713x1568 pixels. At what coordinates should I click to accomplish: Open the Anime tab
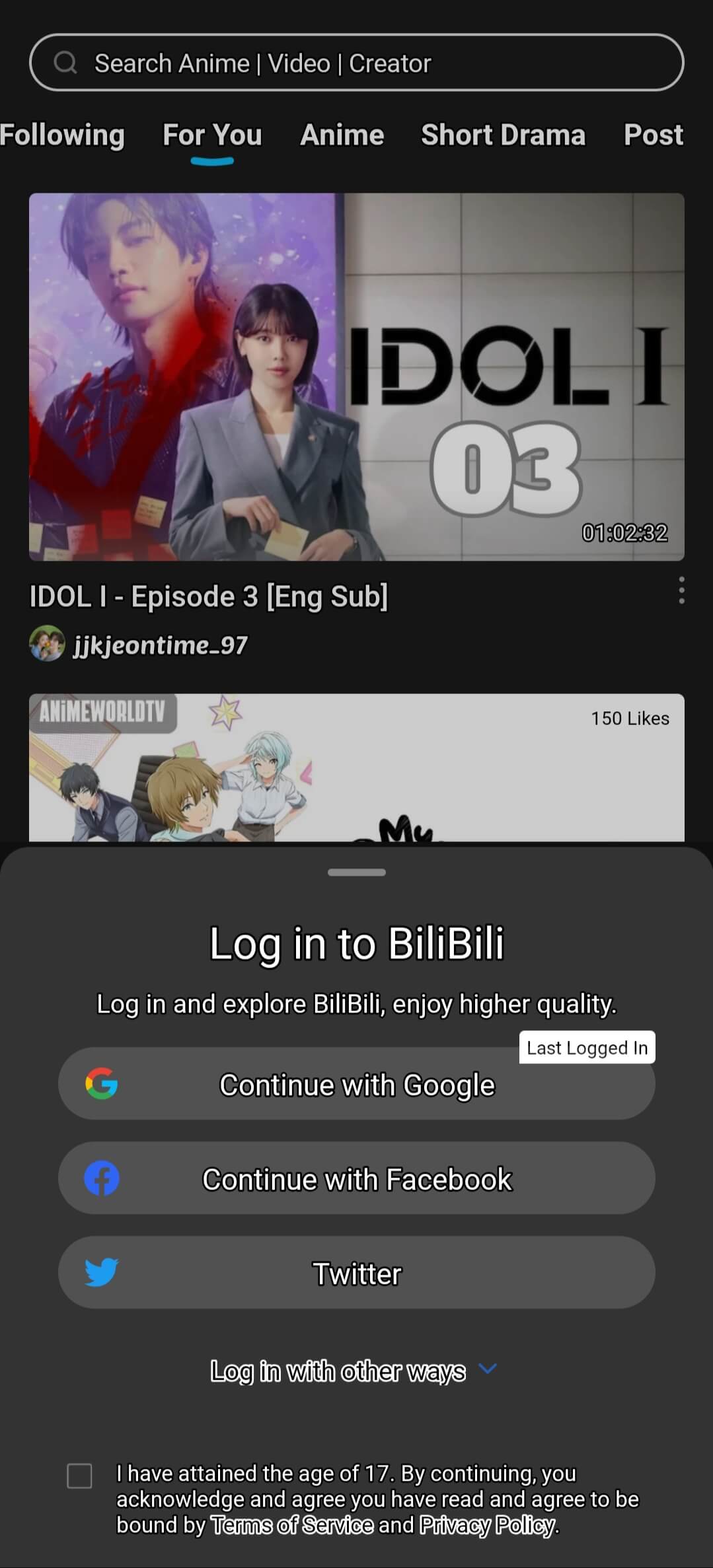pos(341,135)
